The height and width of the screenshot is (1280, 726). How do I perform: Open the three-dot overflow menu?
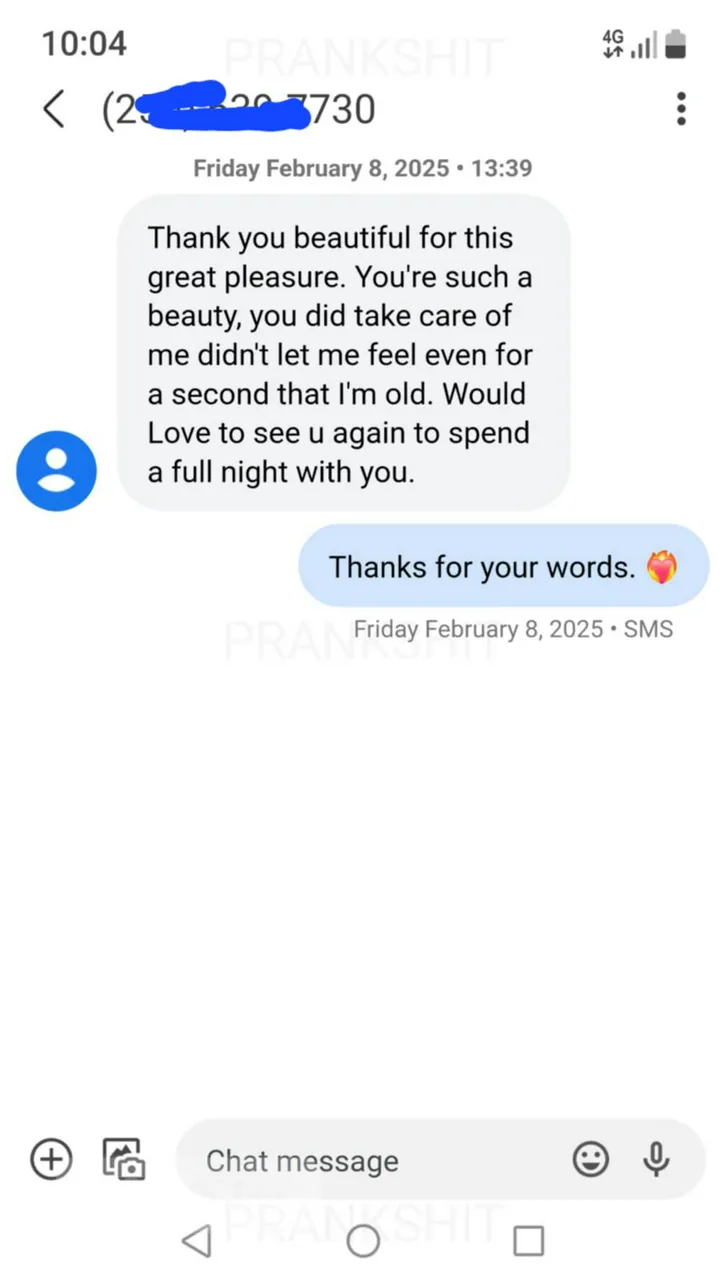(681, 108)
